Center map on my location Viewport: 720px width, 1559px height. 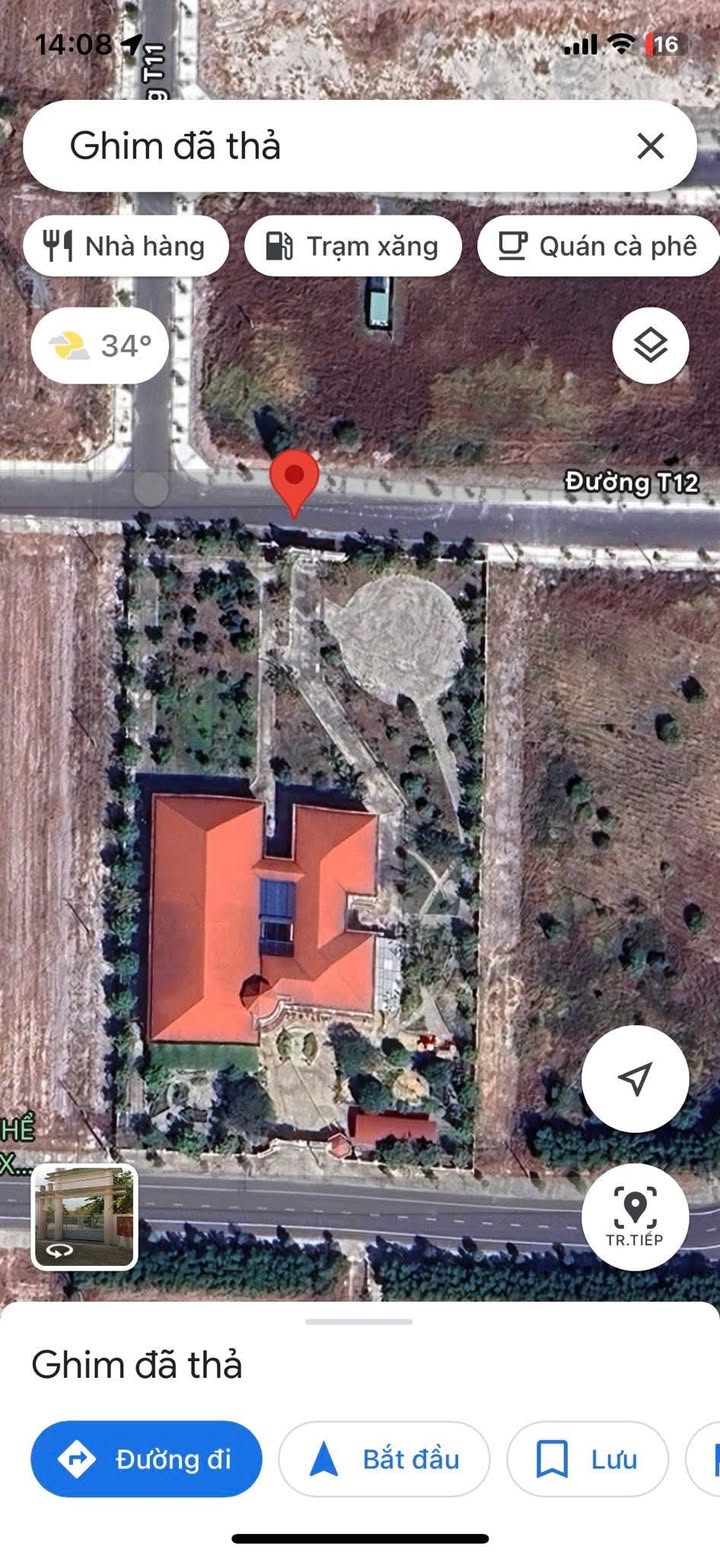(x=635, y=1078)
